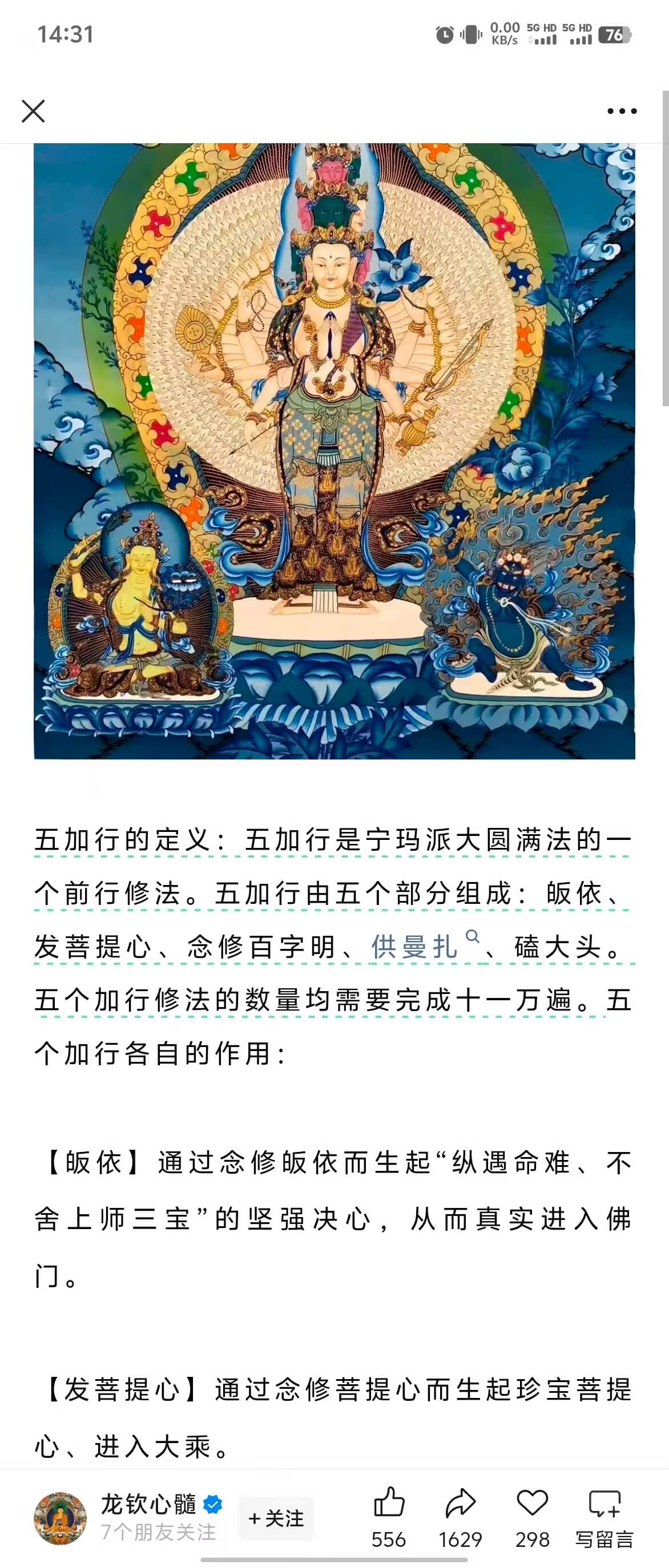The width and height of the screenshot is (669, 1568).
Task: Open the three-dot overflow menu
Action: [622, 111]
